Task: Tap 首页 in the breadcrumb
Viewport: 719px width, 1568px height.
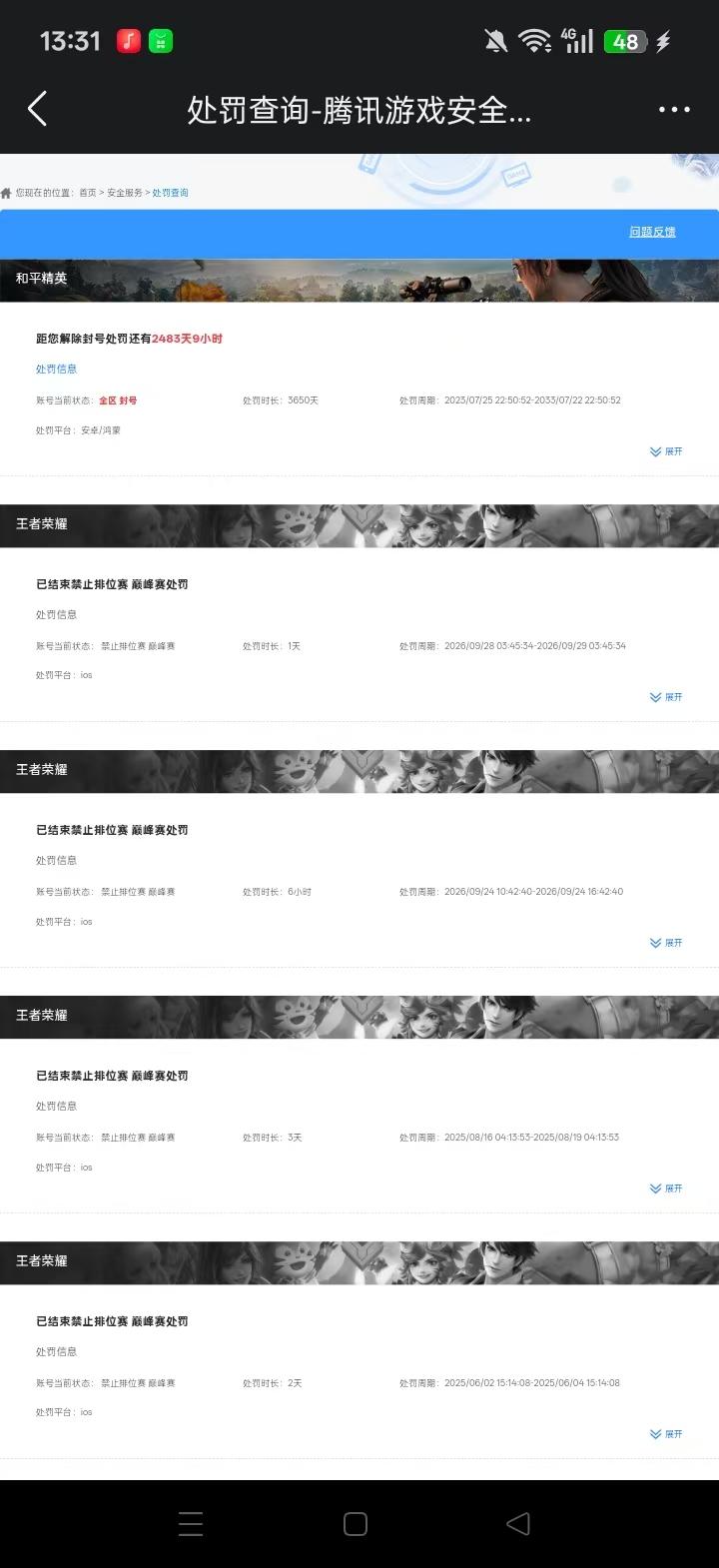Action: tap(88, 193)
